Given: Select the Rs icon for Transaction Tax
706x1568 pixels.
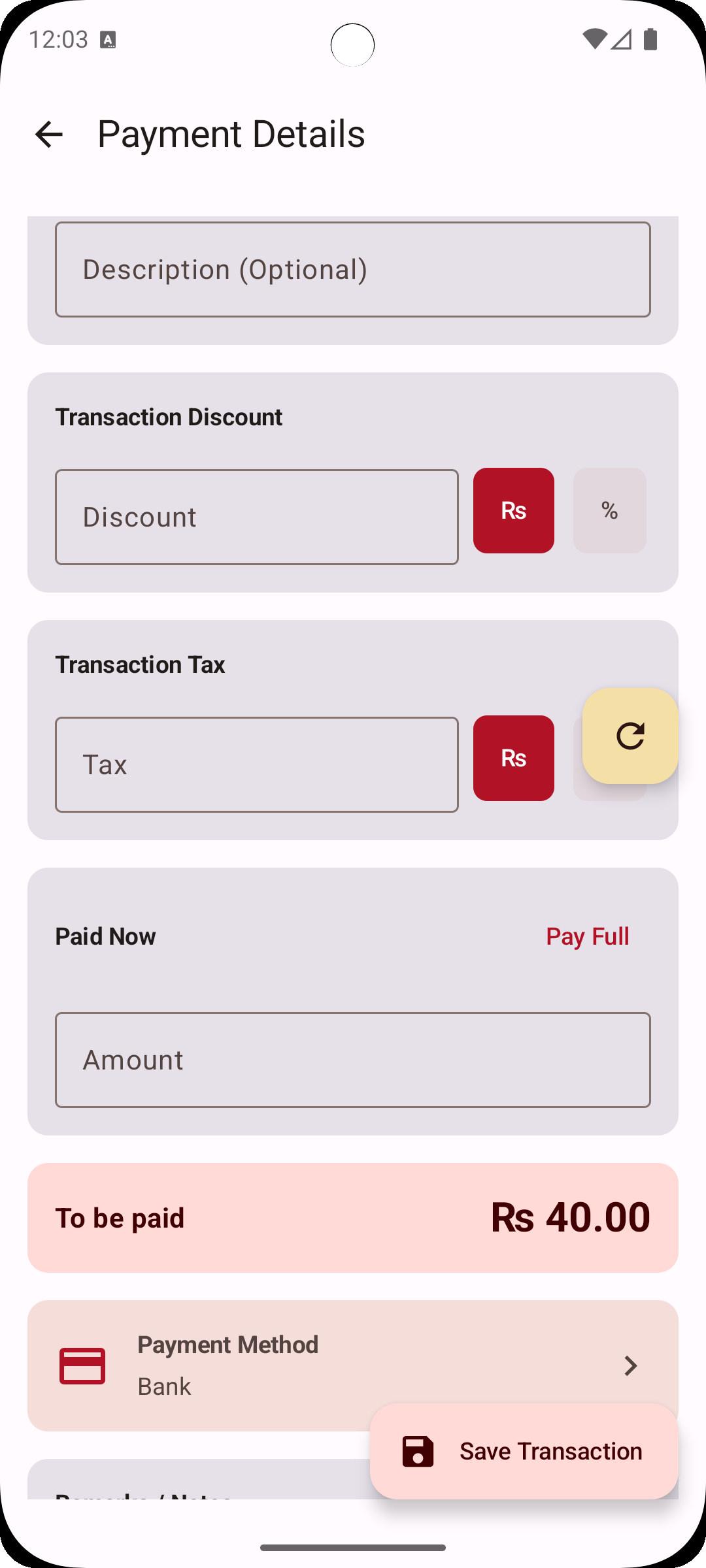Looking at the screenshot, I should tap(514, 758).
